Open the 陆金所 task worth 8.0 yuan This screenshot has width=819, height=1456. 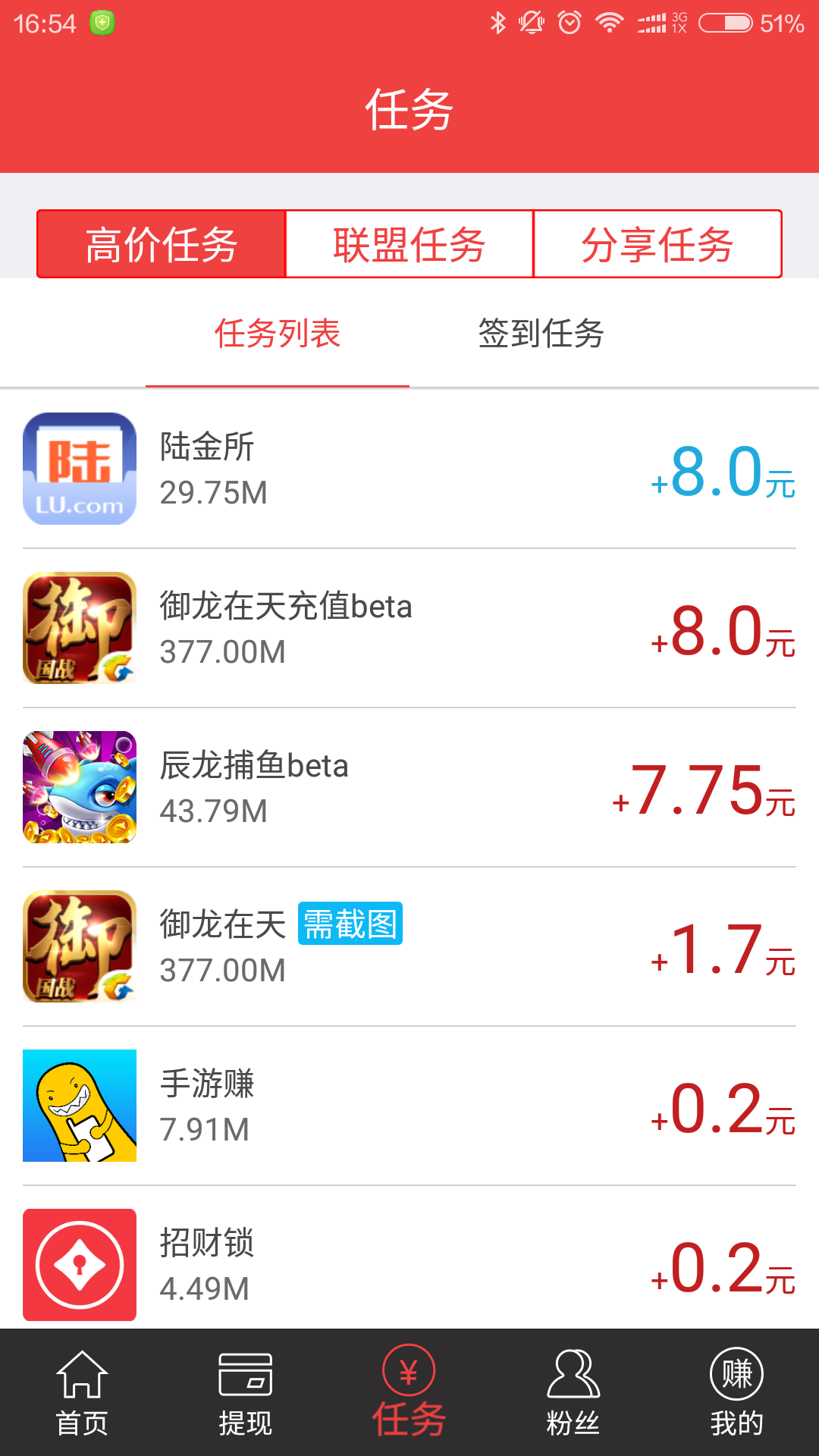click(409, 469)
